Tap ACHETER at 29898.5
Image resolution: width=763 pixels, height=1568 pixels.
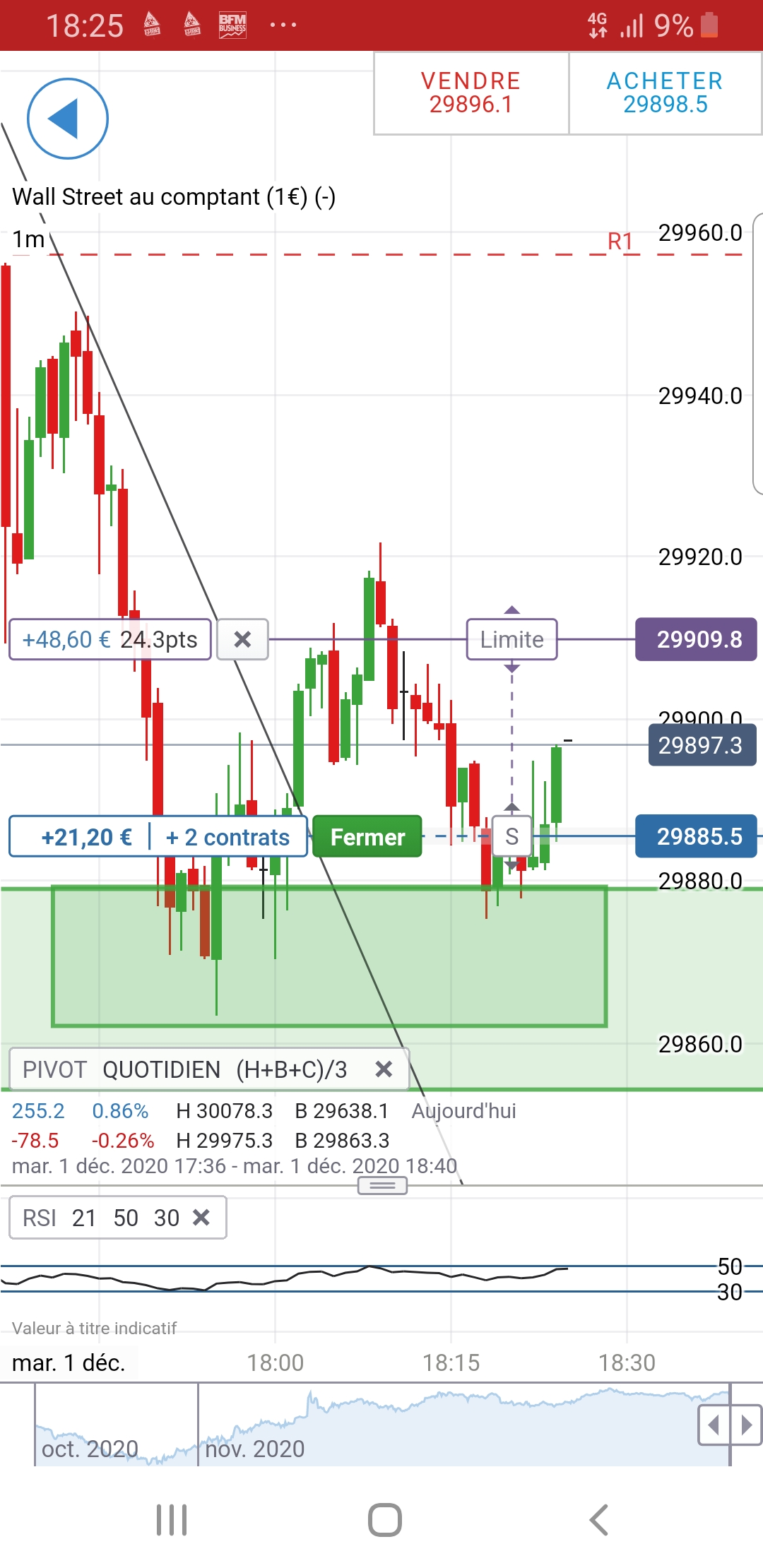tap(665, 93)
